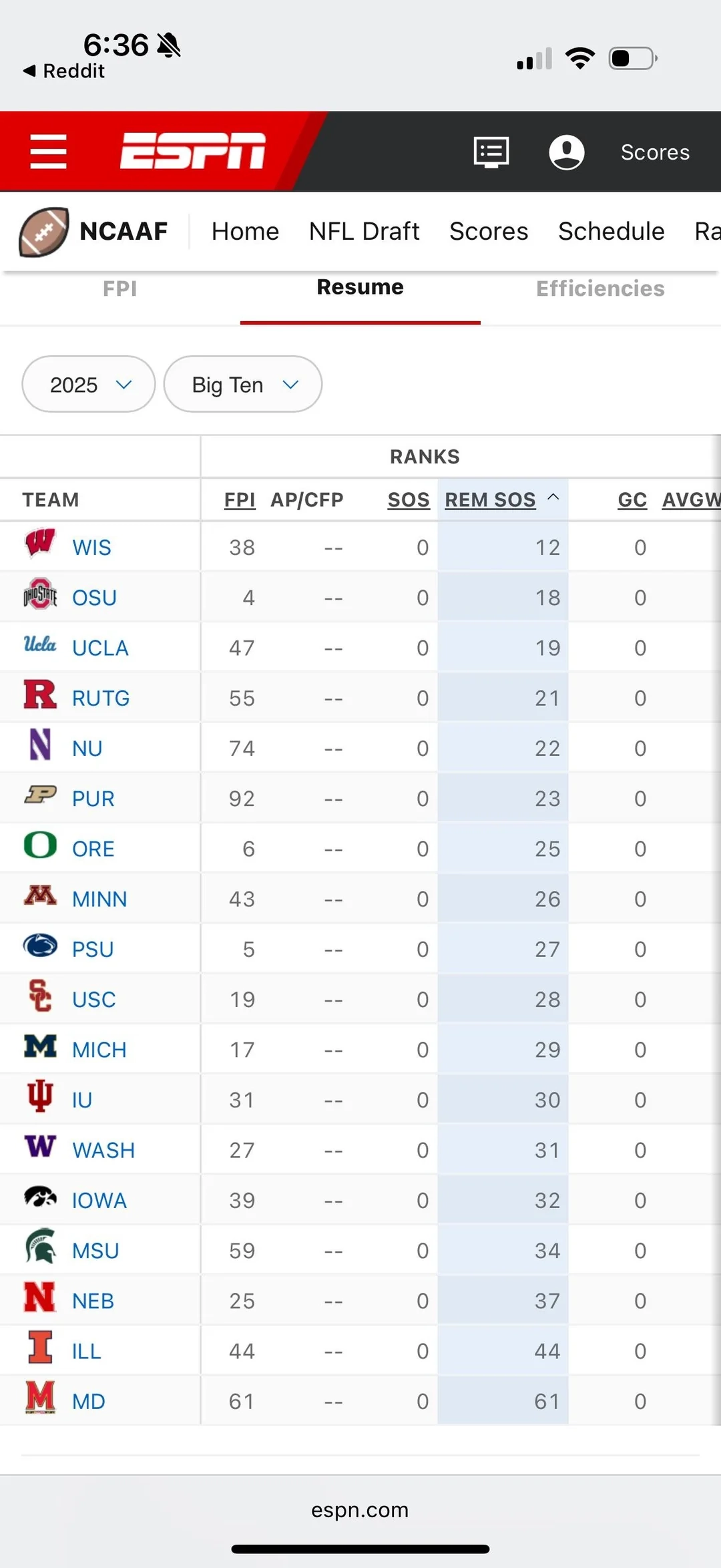Open the 2025 season dropdown
The image size is (721, 1568).
pyautogui.click(x=88, y=384)
